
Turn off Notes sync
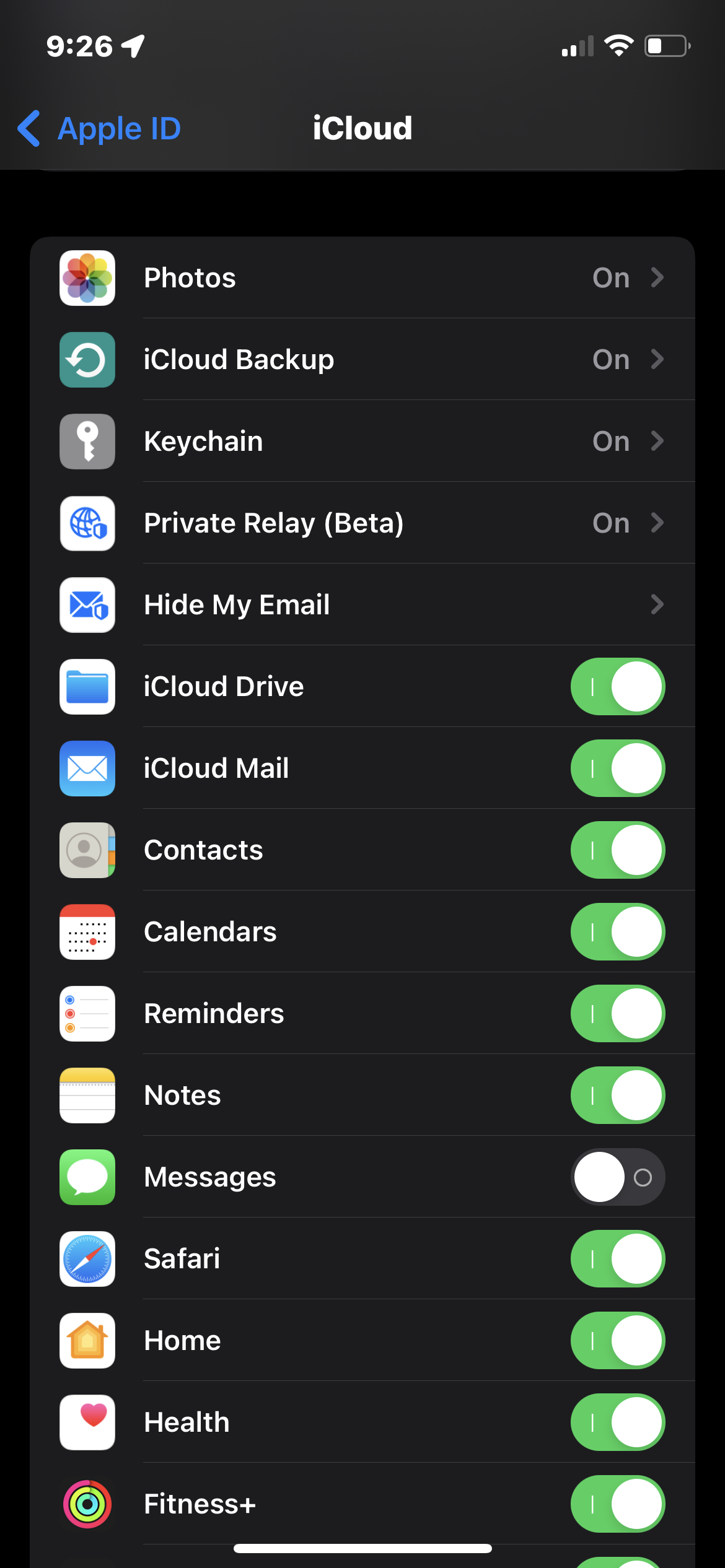(x=618, y=1095)
